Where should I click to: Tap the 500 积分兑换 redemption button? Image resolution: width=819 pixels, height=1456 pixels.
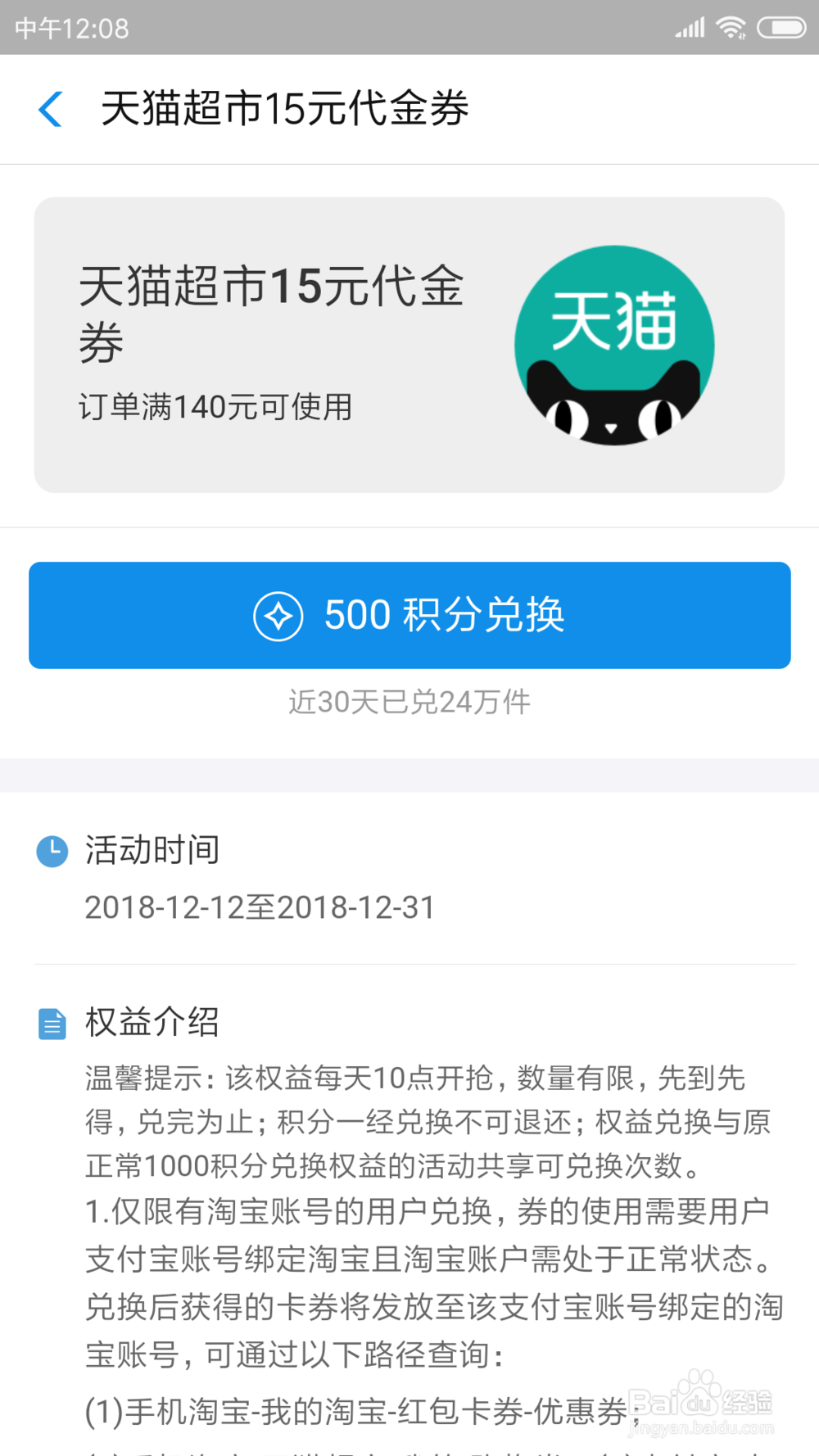tap(409, 616)
